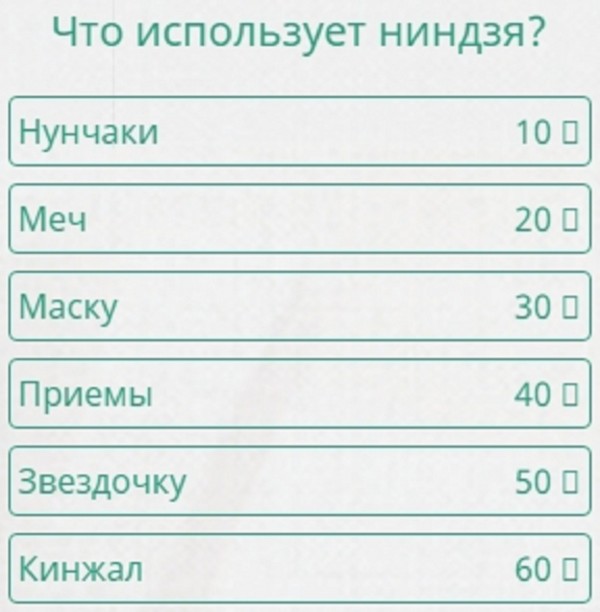600x612 pixels.
Task: Select the answer Нунчаки
Action: [299, 131]
